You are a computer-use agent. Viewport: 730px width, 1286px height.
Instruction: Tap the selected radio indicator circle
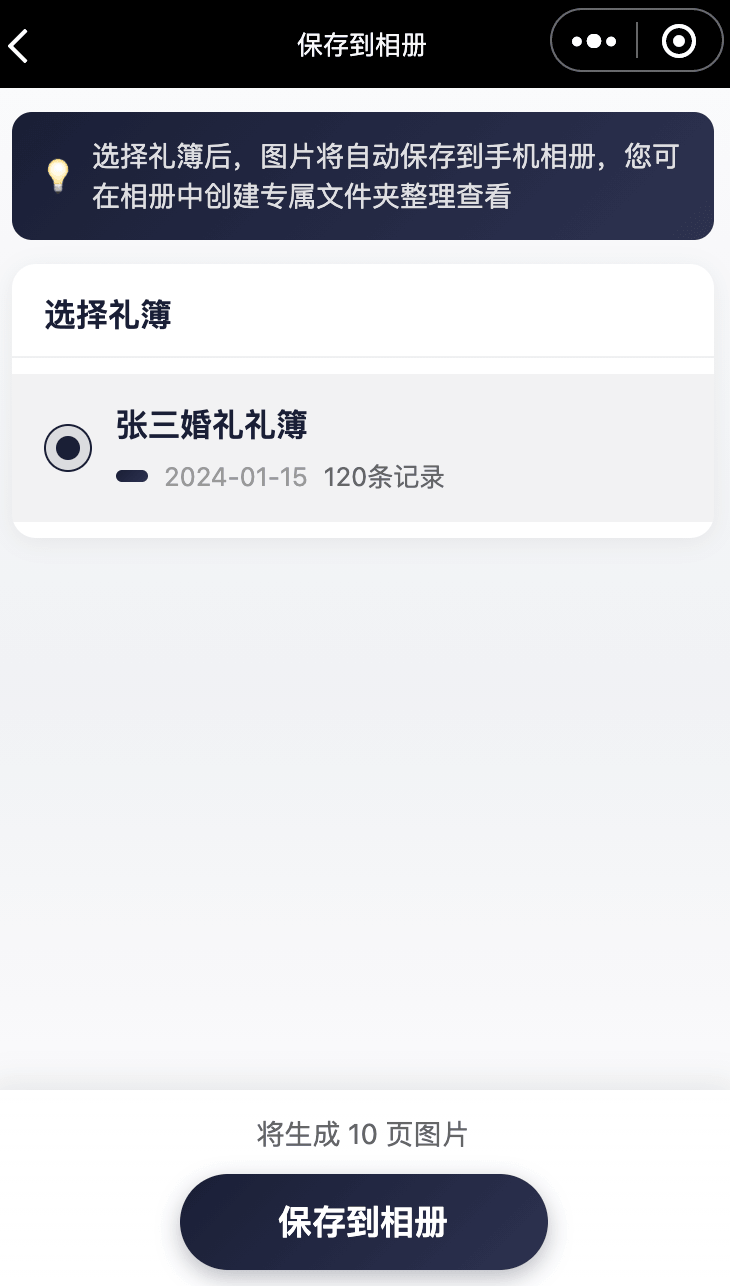67,447
